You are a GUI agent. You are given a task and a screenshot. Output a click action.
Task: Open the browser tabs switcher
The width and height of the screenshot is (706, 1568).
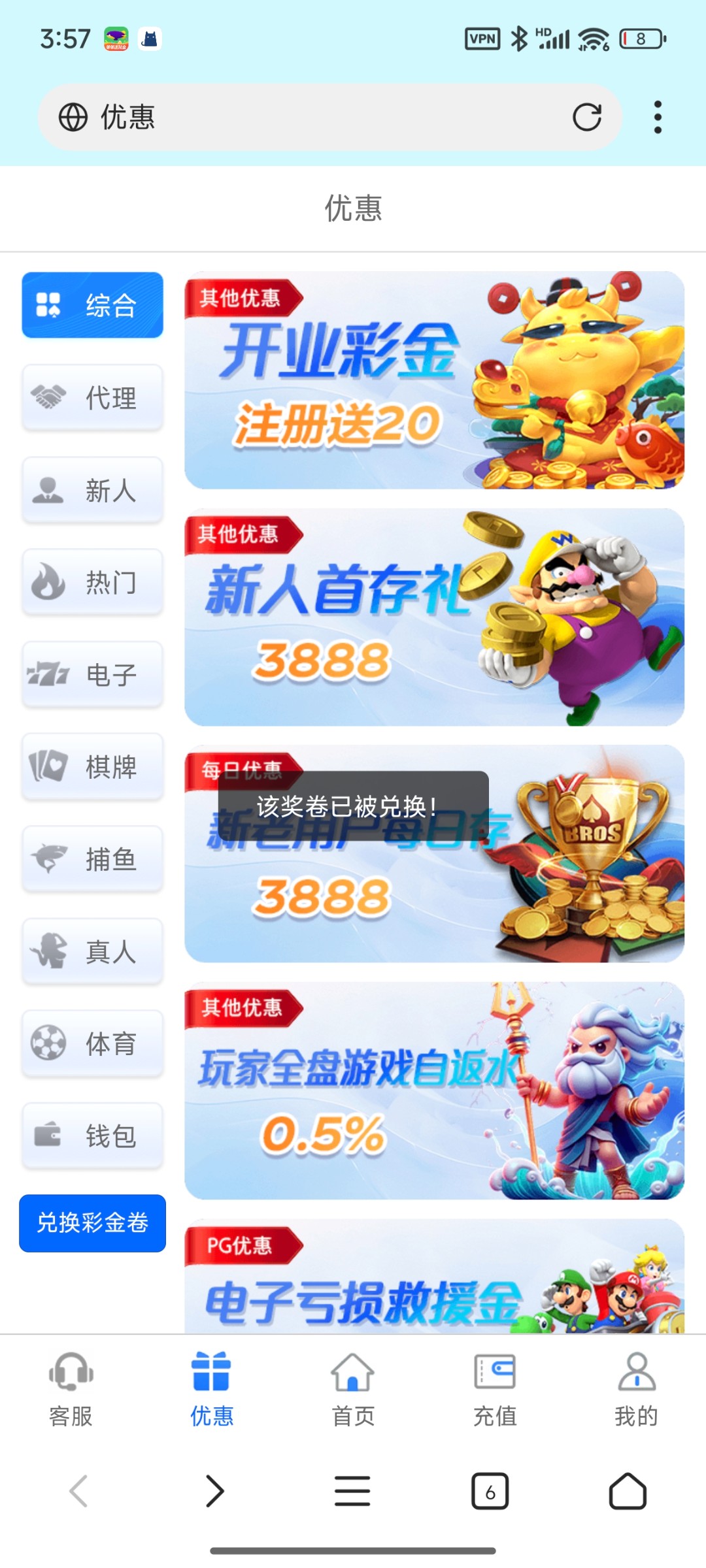tap(490, 1492)
